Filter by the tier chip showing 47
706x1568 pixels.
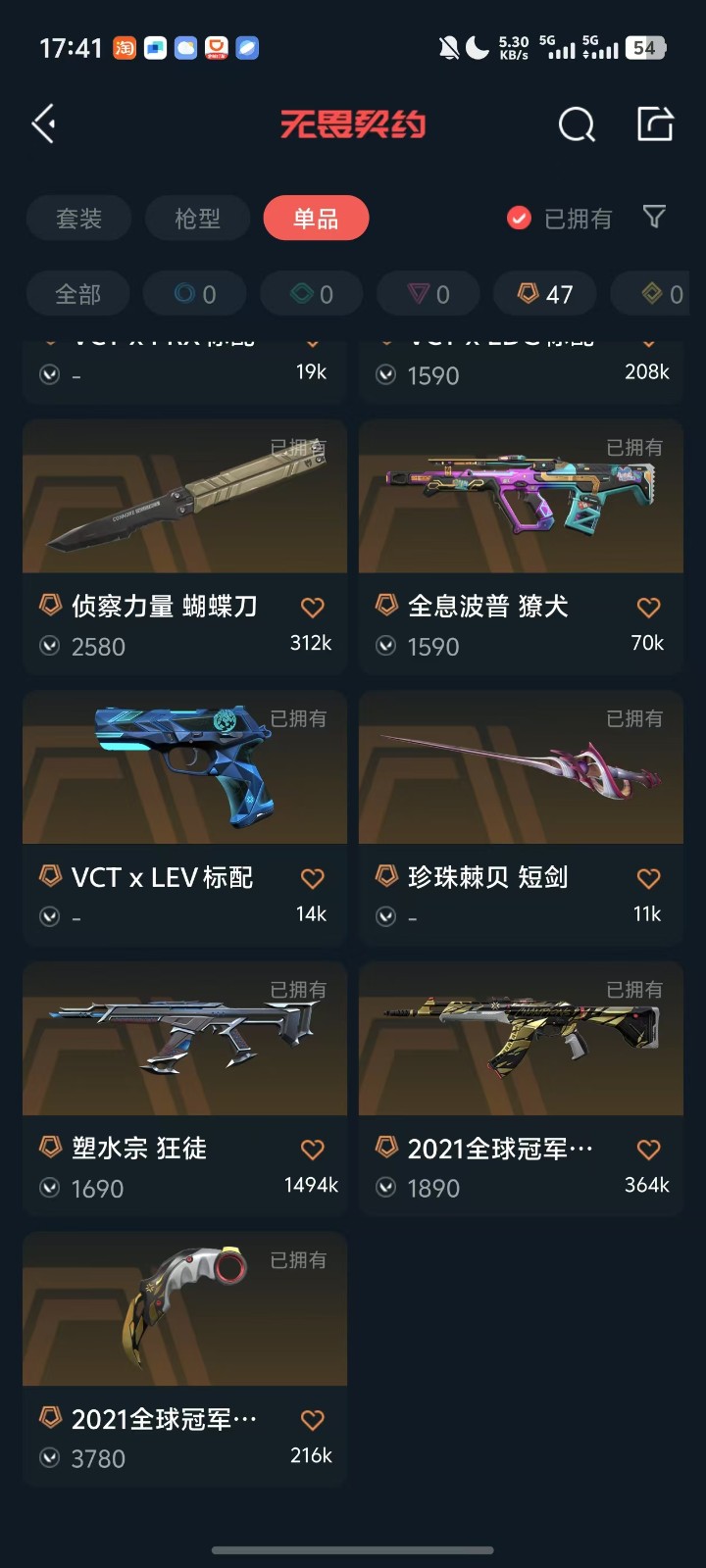pos(545,294)
